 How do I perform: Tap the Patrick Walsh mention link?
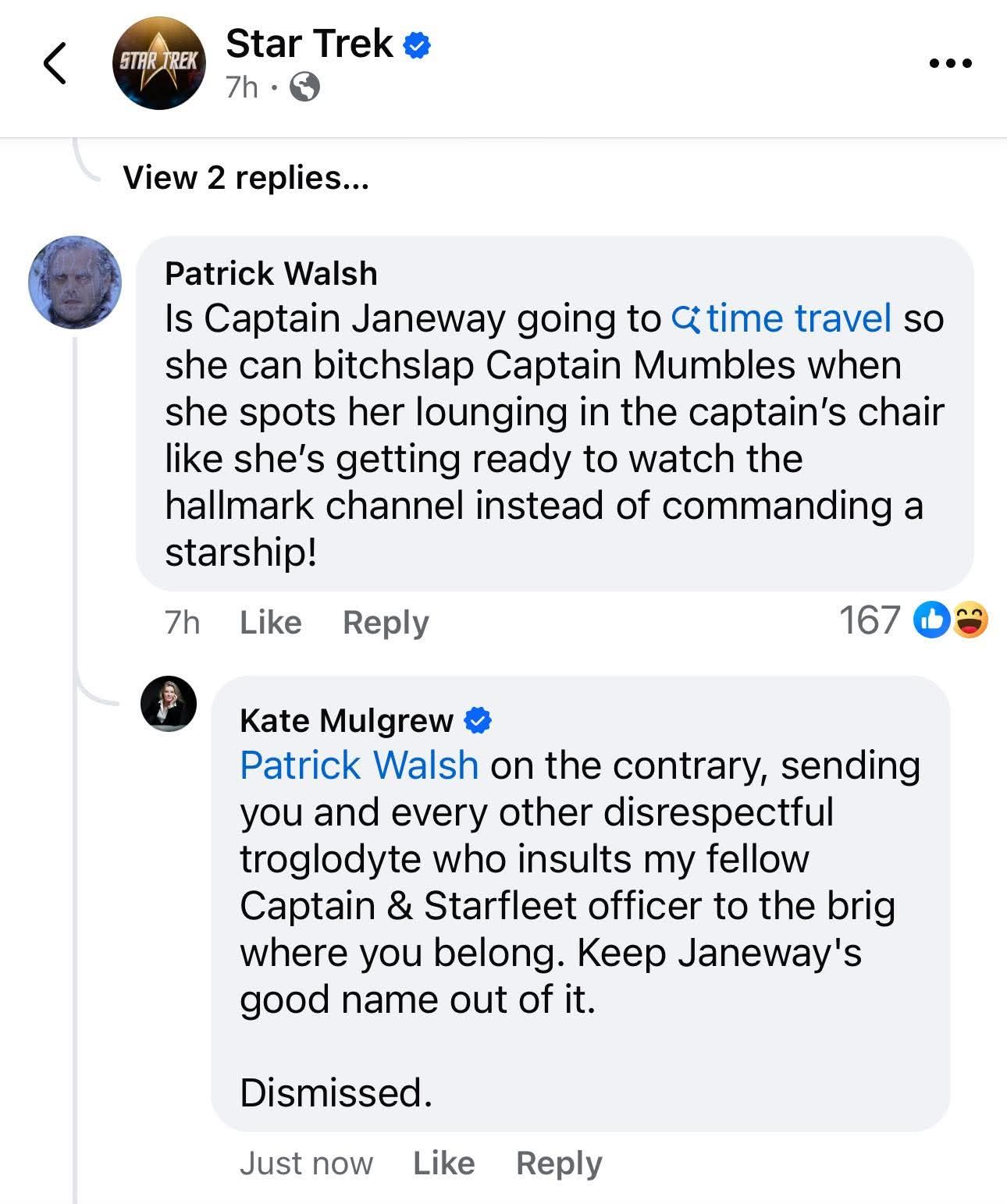(x=359, y=765)
